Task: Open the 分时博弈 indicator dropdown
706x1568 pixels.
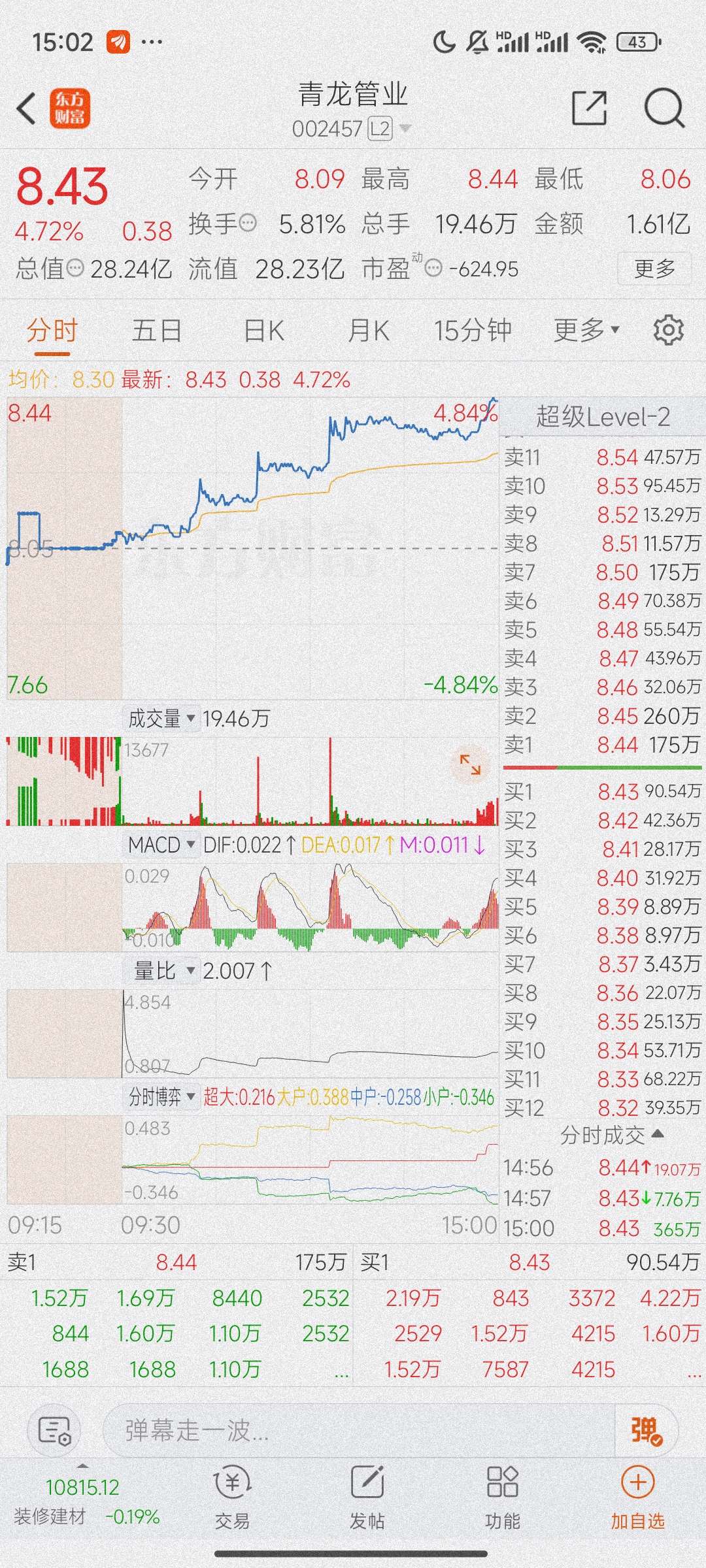Action: 161,1096
